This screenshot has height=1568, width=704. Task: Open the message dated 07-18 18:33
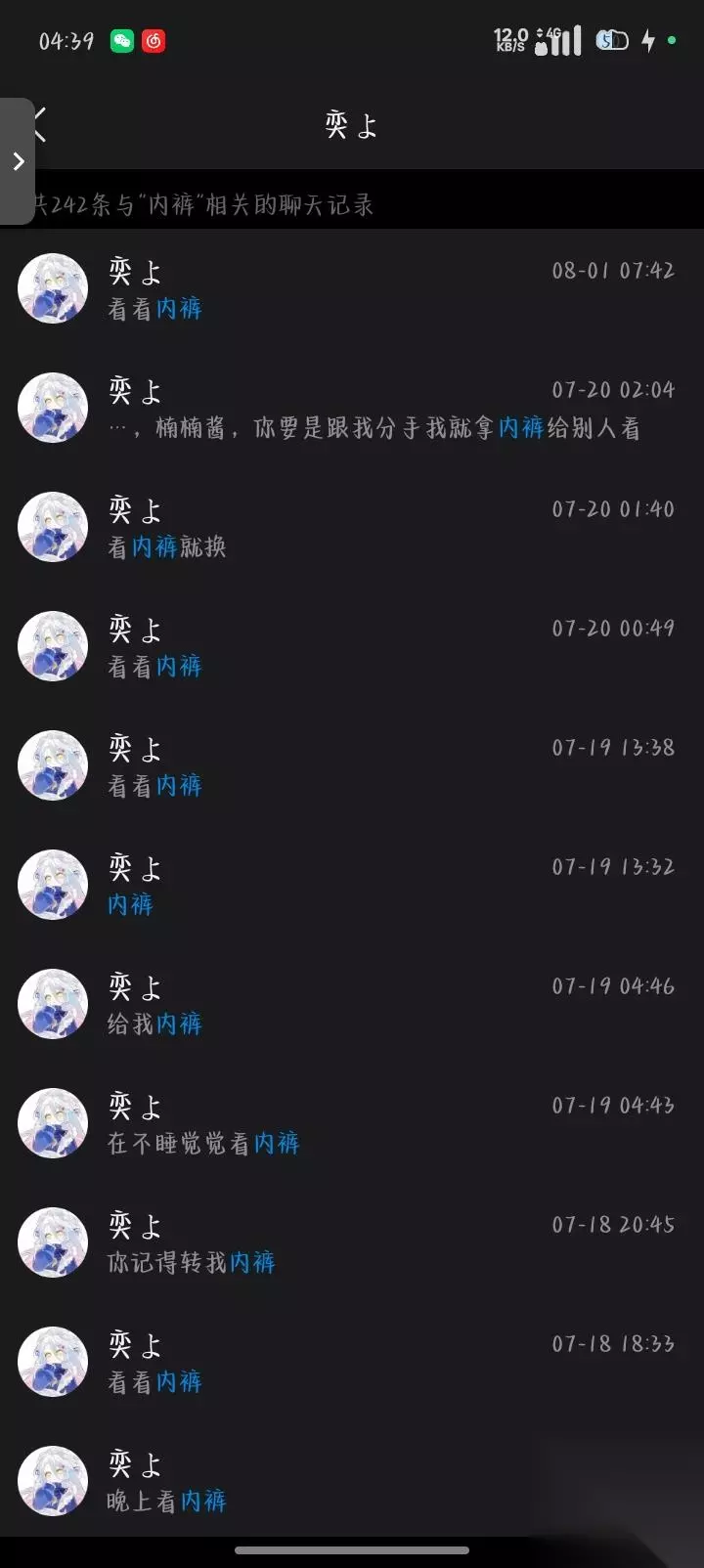[x=352, y=1363]
